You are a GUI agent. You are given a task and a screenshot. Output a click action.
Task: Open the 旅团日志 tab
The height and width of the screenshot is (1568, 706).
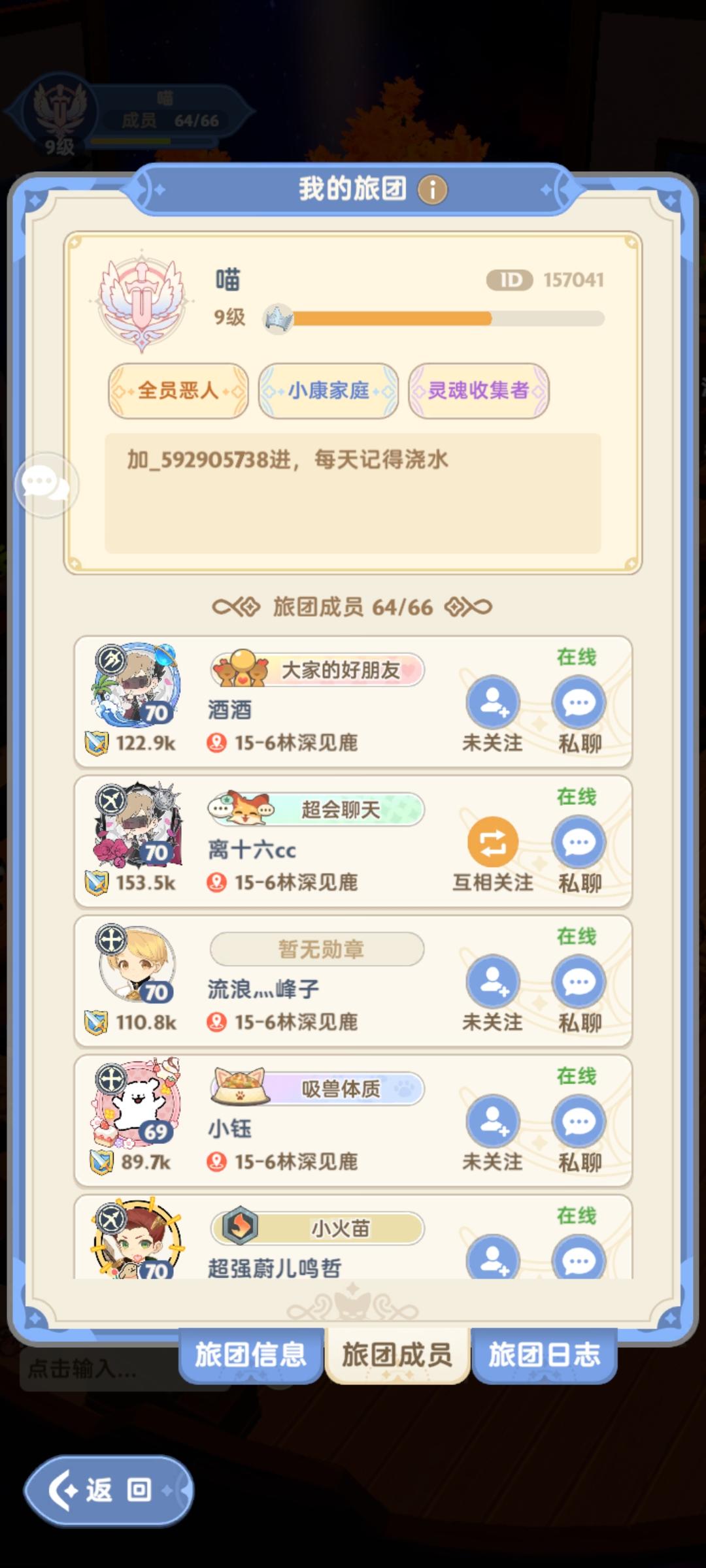pyautogui.click(x=543, y=1354)
